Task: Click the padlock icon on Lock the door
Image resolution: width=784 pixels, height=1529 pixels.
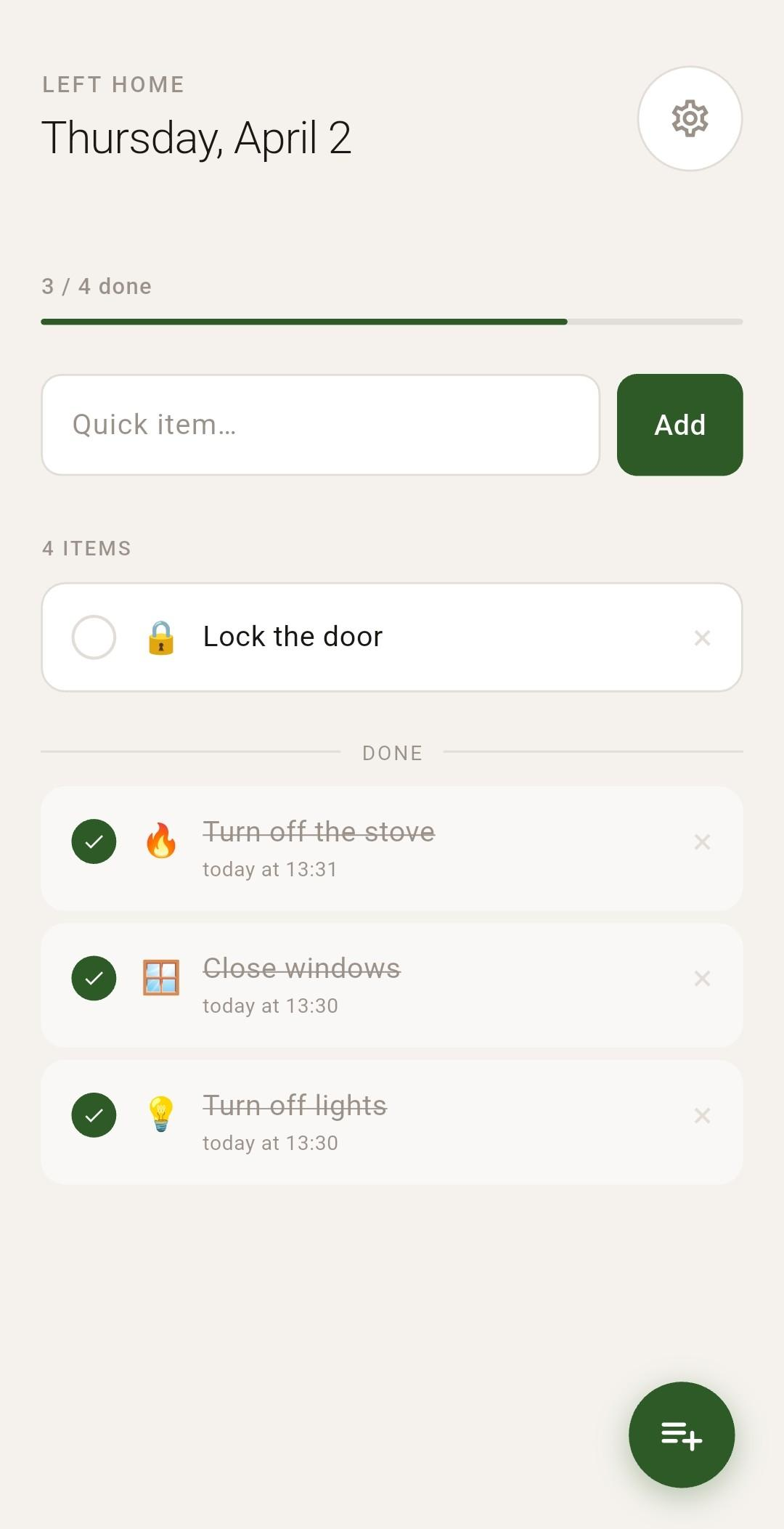Action: click(161, 637)
